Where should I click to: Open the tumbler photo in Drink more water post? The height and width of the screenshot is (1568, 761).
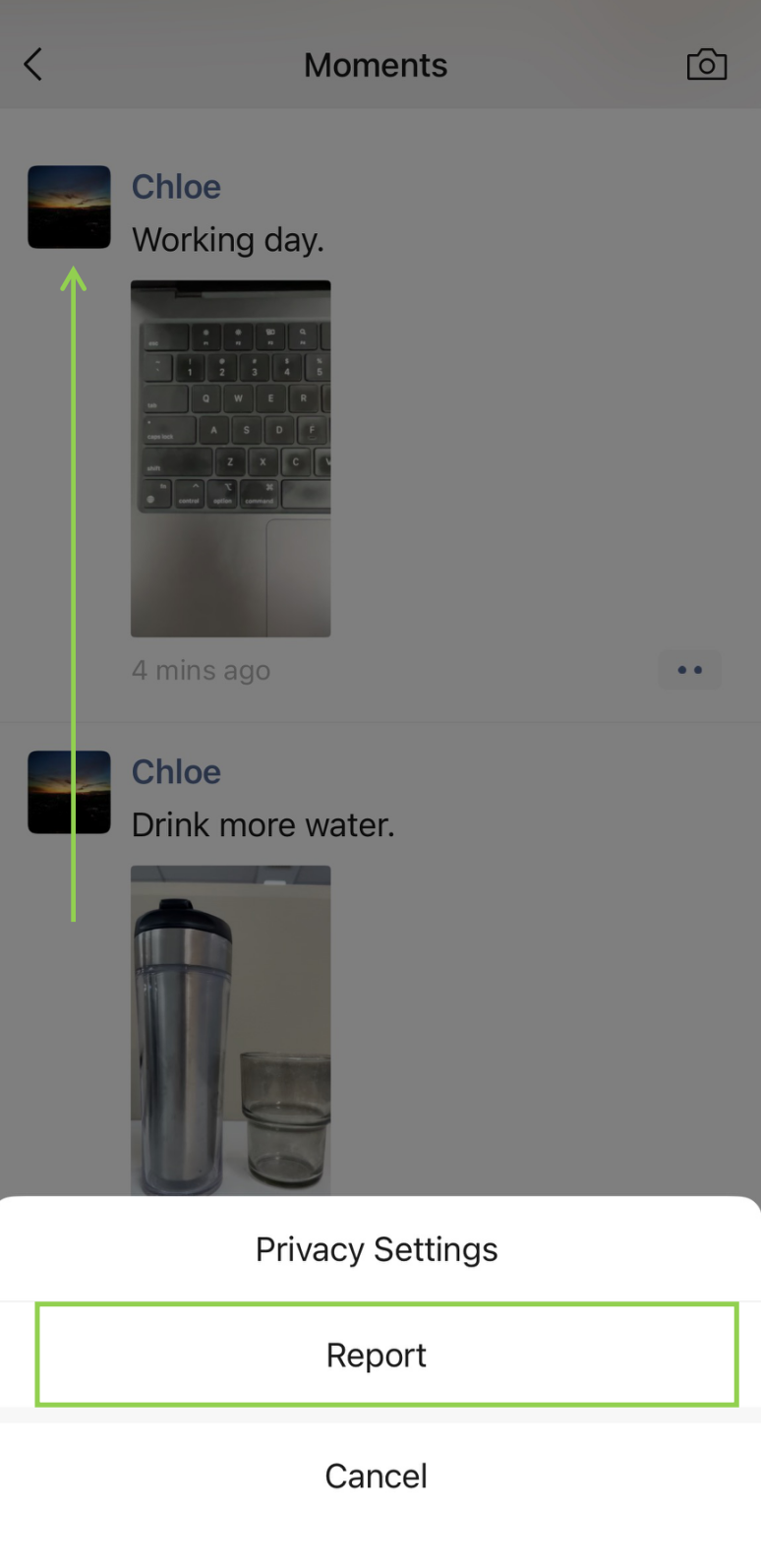[231, 1030]
